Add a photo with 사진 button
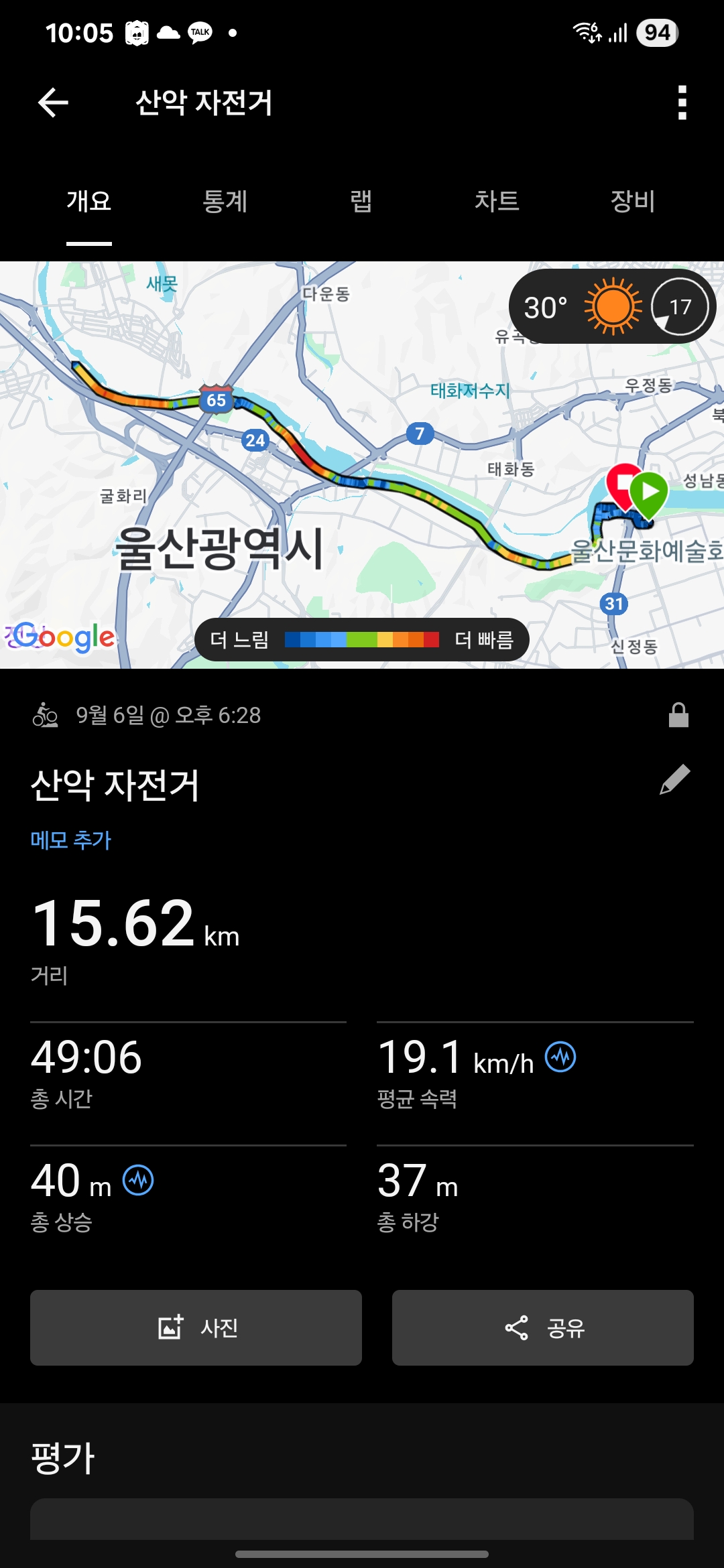Viewport: 724px width, 1568px height. tap(196, 1327)
